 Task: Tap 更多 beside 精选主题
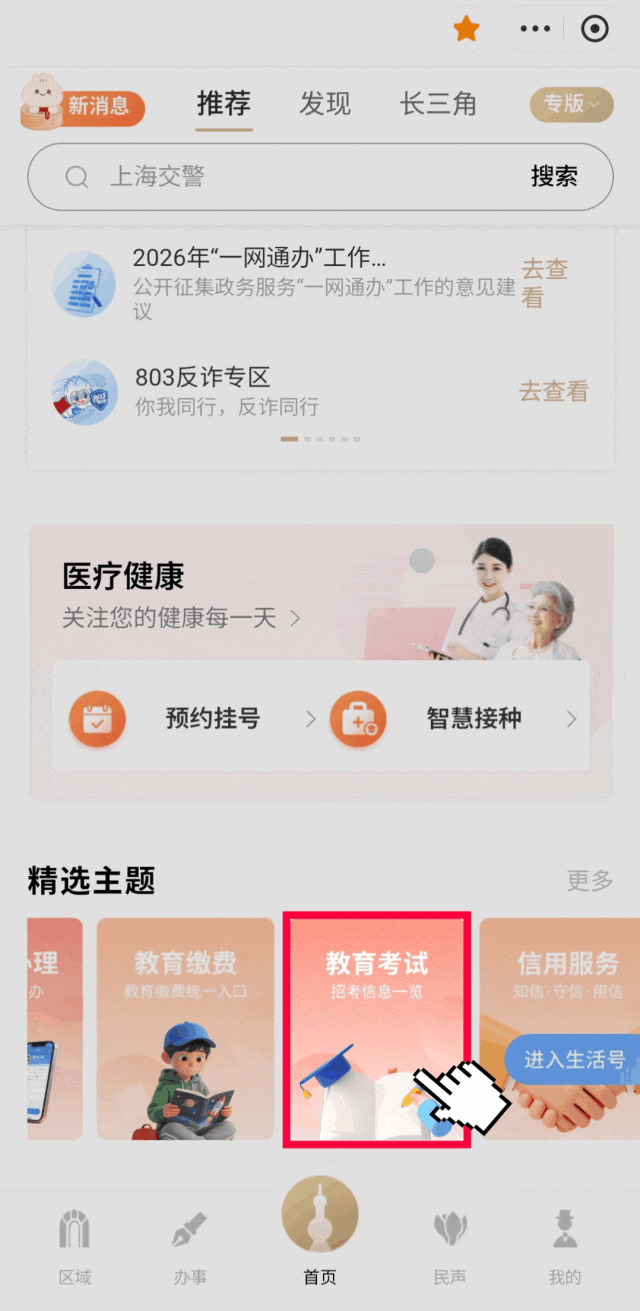pyautogui.click(x=589, y=880)
